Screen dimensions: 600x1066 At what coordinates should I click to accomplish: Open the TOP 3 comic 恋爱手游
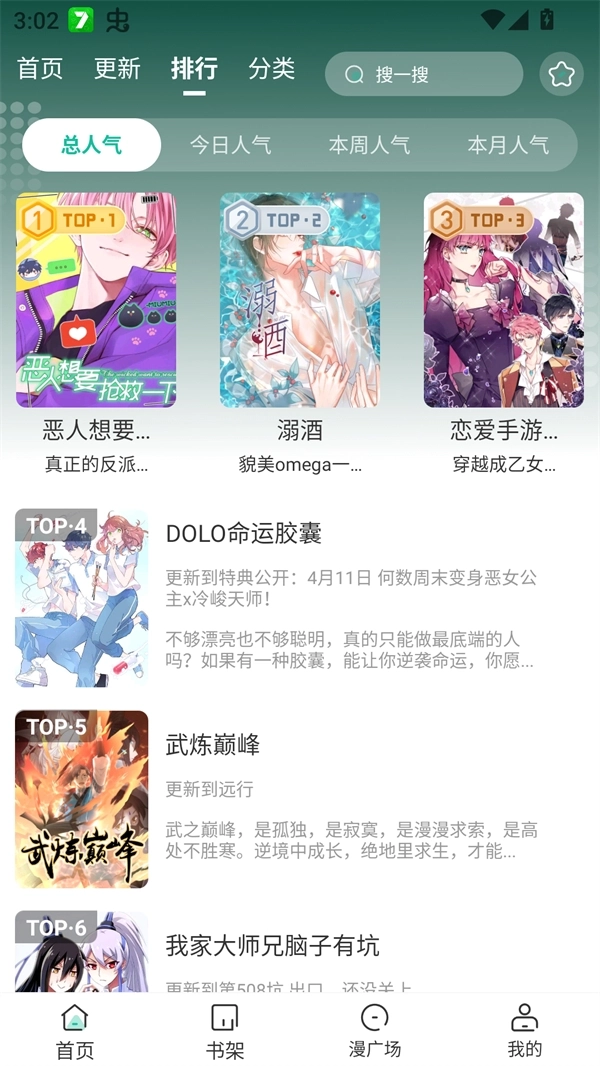click(x=504, y=300)
